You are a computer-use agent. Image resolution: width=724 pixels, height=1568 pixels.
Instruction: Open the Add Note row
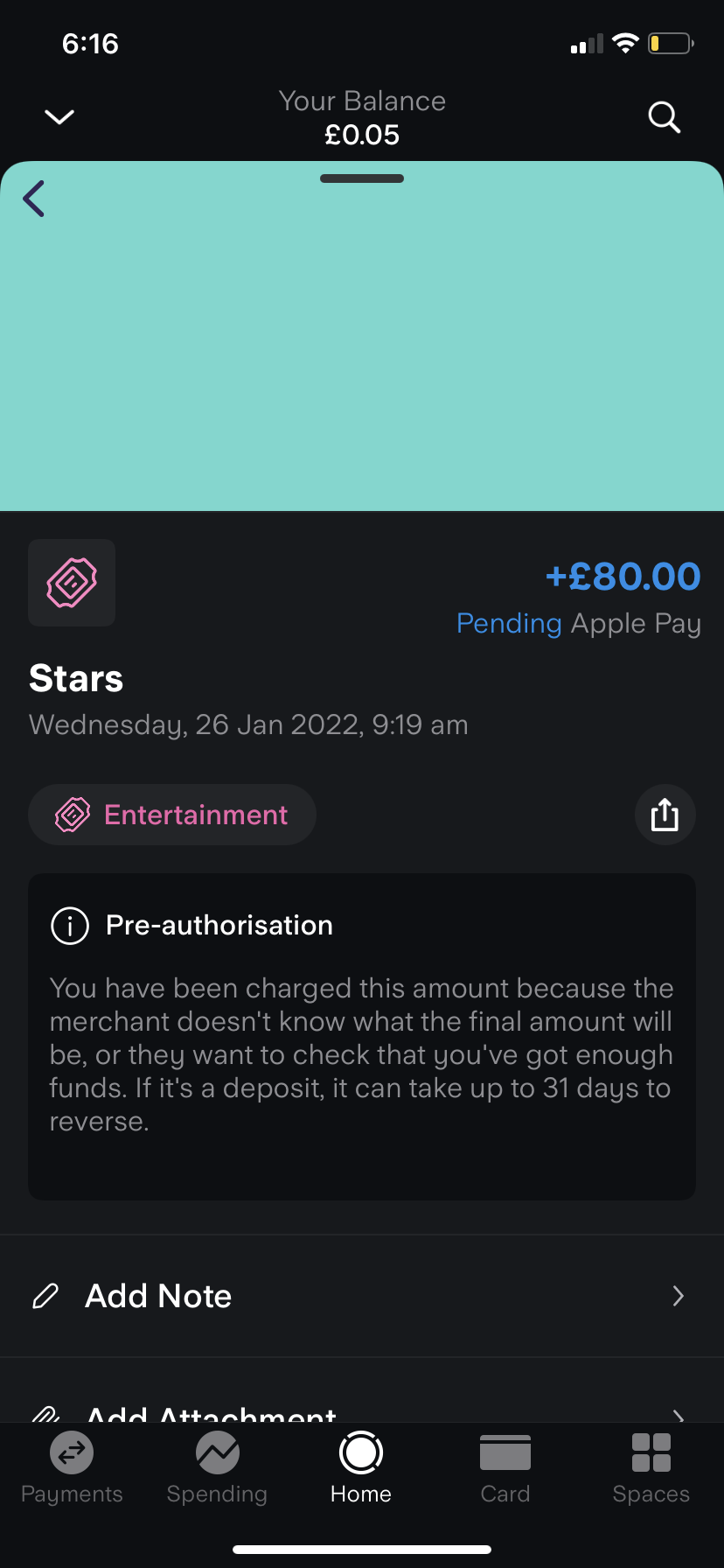(x=362, y=1296)
